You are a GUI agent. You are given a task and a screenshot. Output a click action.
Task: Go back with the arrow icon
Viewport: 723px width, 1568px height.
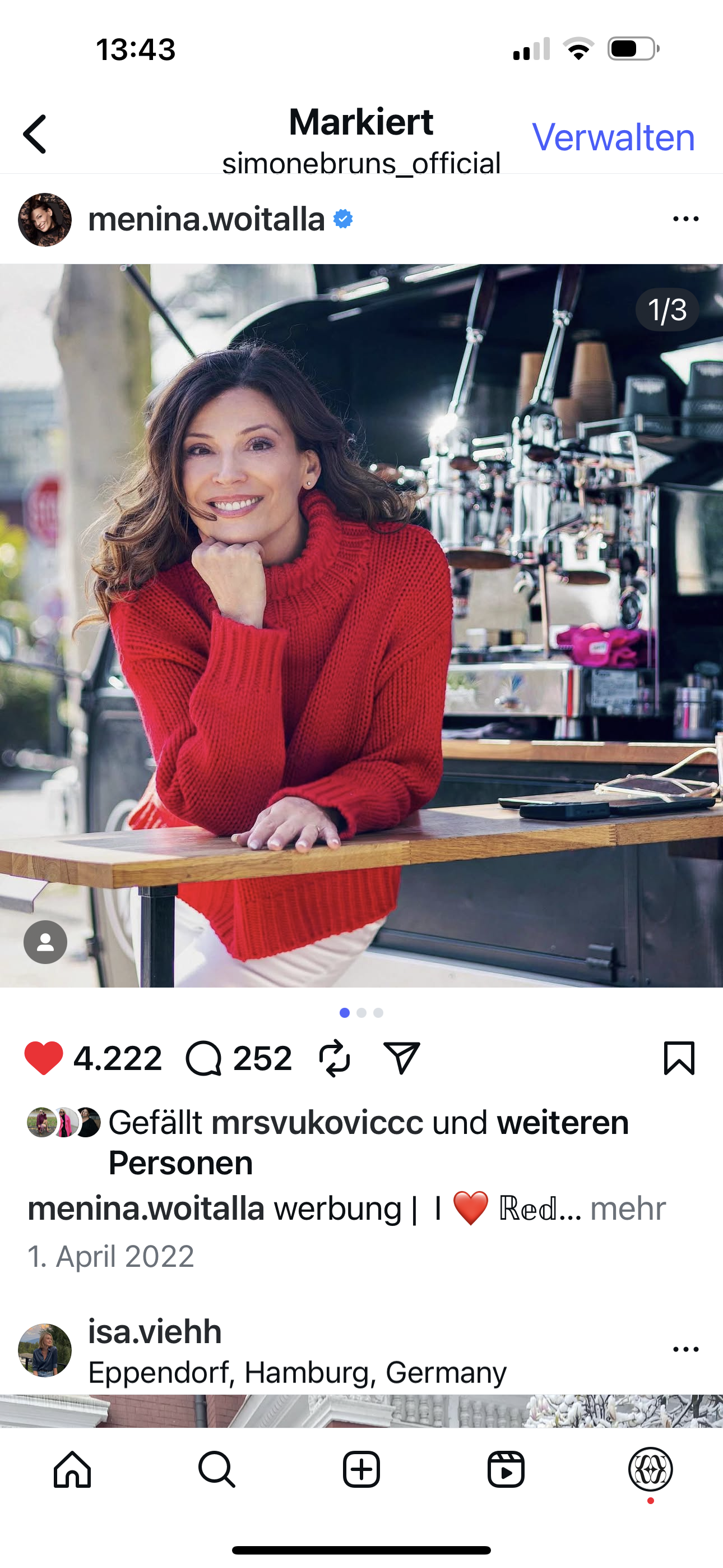(x=35, y=135)
